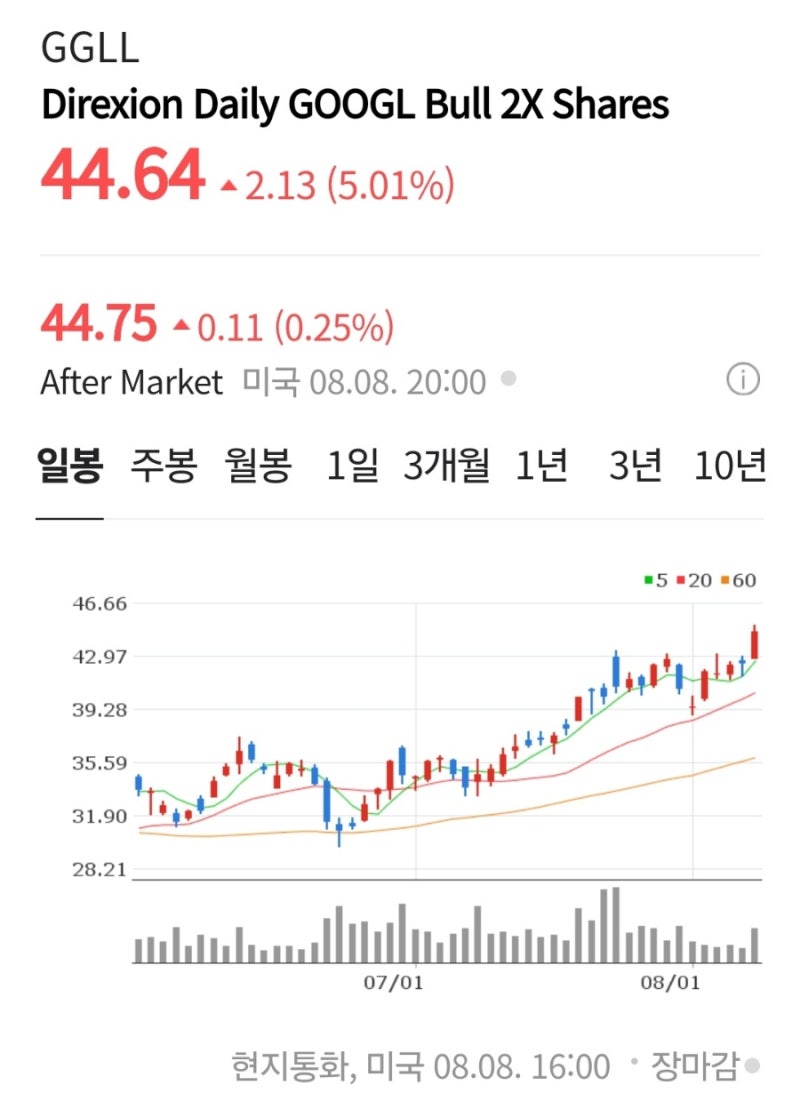Open the 10년 chart view
Image resolution: width=800 pixels, height=1109 pixels.
(727, 465)
